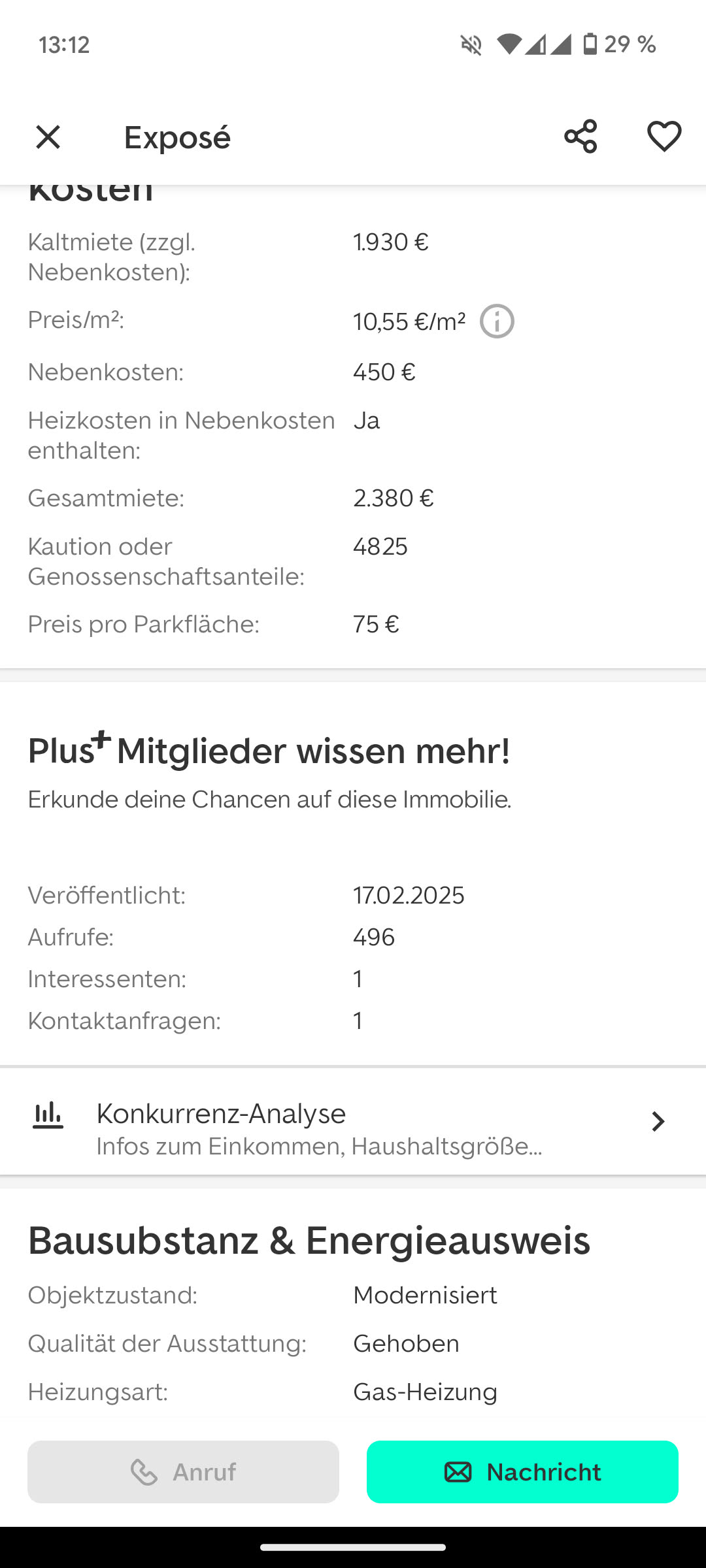Send a Nachricht to the provider
The height and width of the screenshot is (1568, 706).
(x=522, y=1472)
